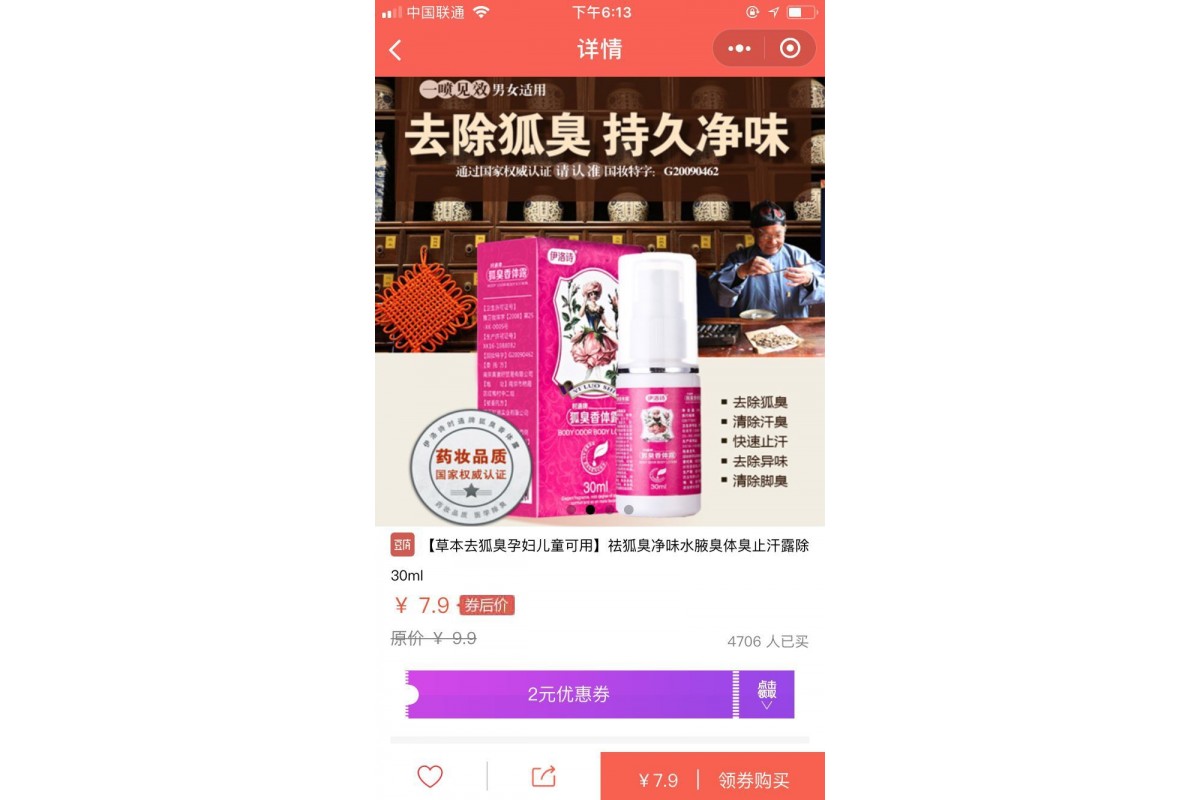Claim the 2元优惠券 coupon
This screenshot has width=1200, height=800.
(766, 694)
